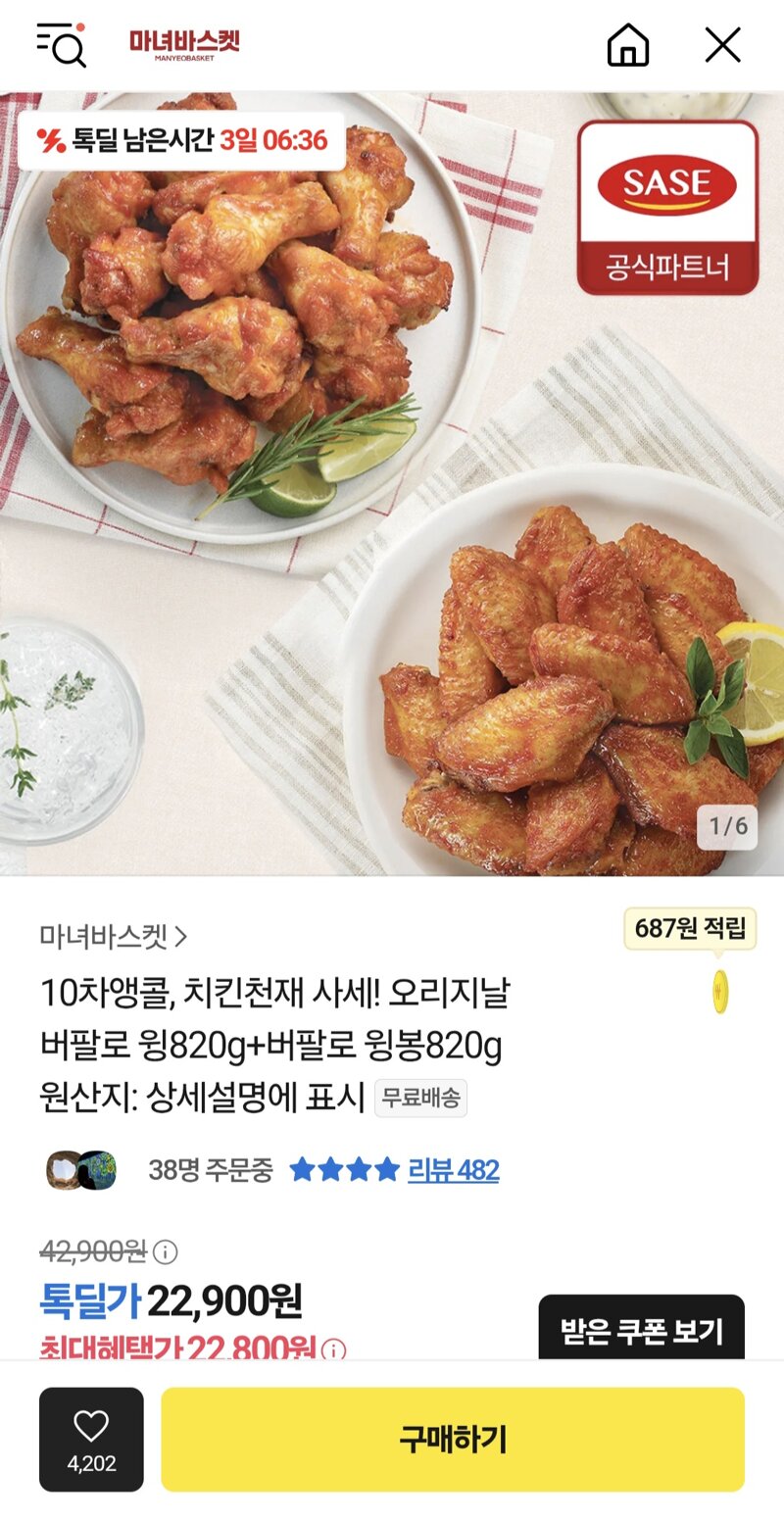Open 리뷰 482 reviews
Screen dimensions: 784x1519
pos(453,1169)
